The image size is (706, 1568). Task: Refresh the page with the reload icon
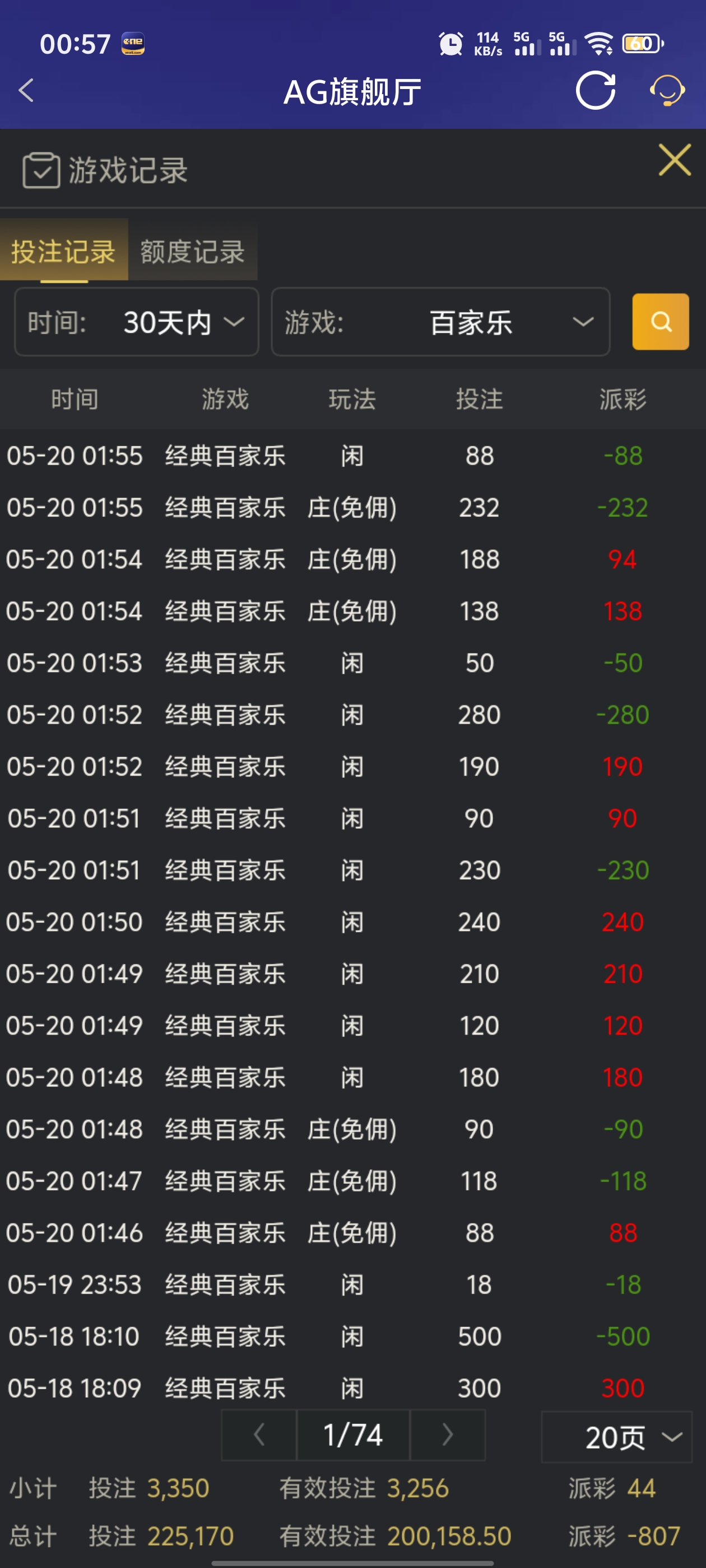[x=595, y=91]
